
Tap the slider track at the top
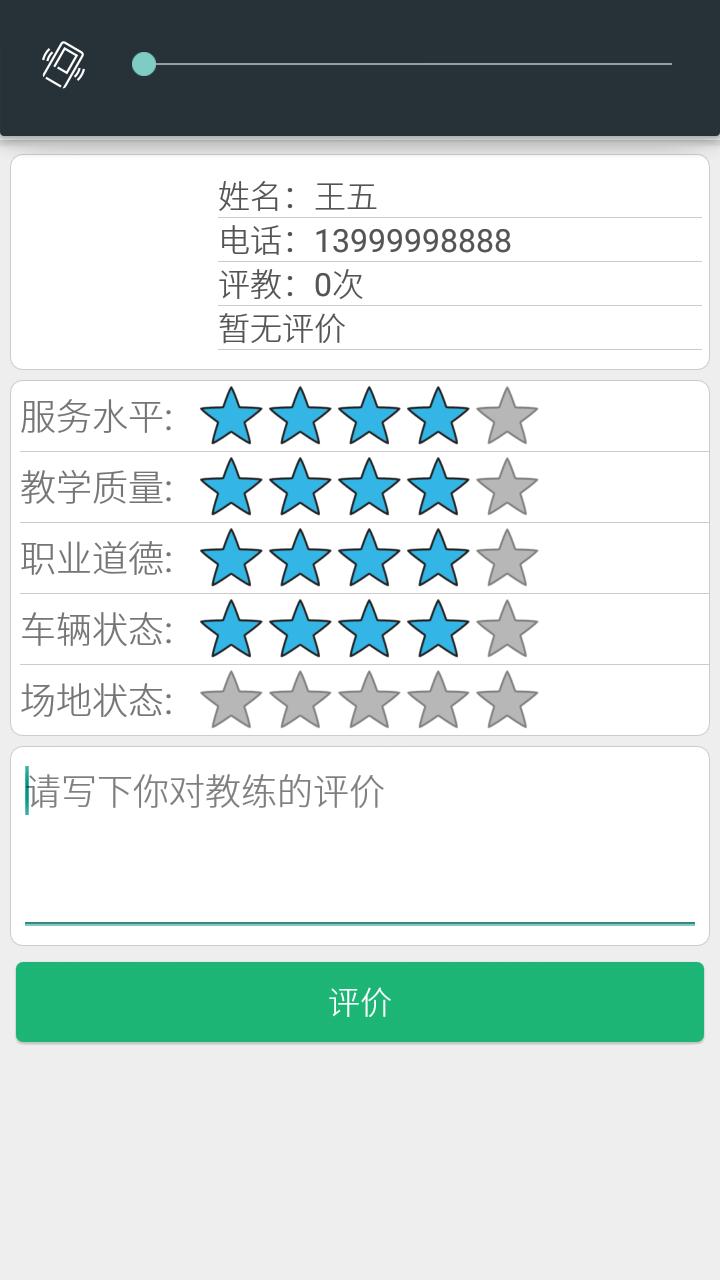[x=410, y=64]
